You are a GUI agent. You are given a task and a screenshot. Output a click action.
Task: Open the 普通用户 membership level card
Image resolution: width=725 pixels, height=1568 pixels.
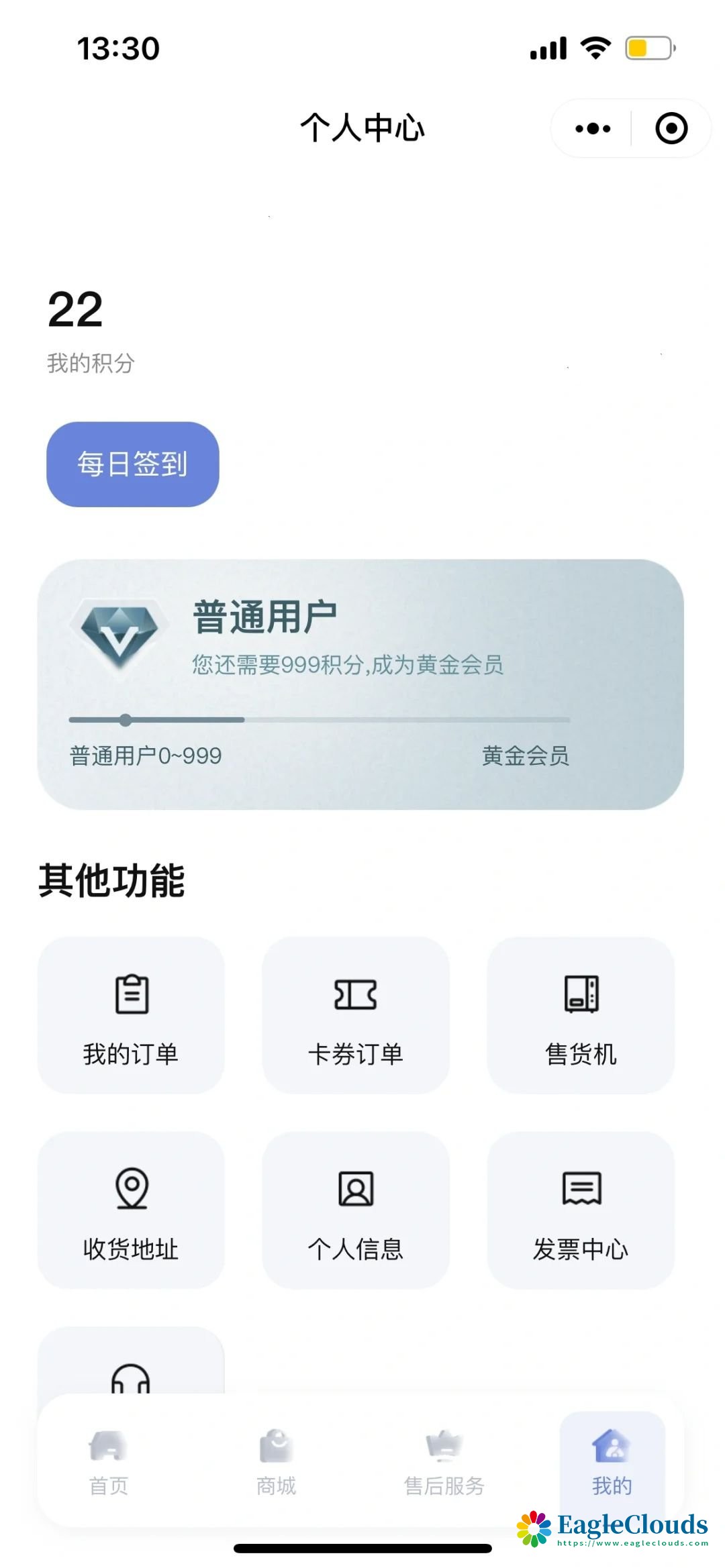[x=360, y=684]
